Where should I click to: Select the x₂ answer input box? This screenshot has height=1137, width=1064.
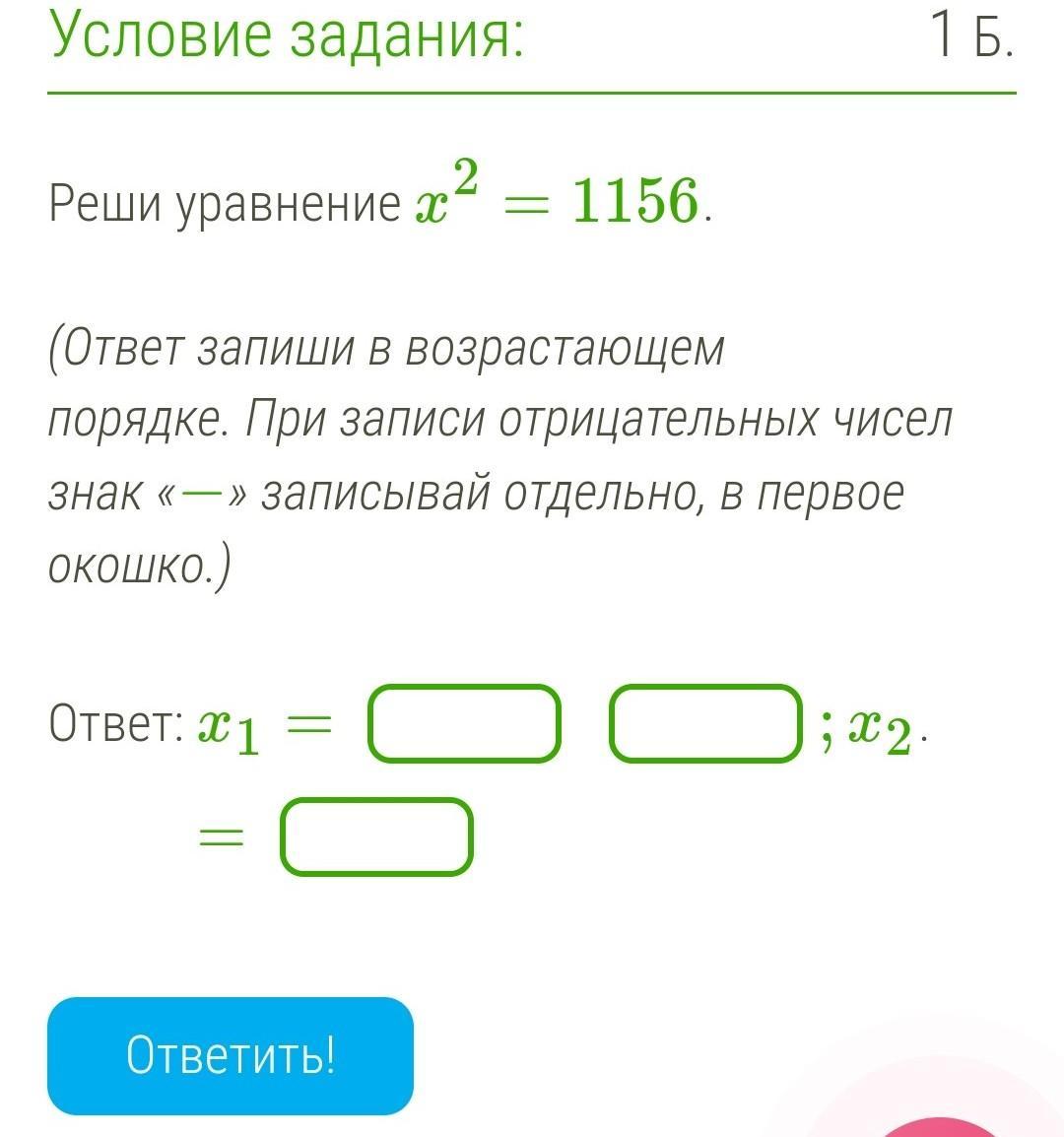pos(376,837)
